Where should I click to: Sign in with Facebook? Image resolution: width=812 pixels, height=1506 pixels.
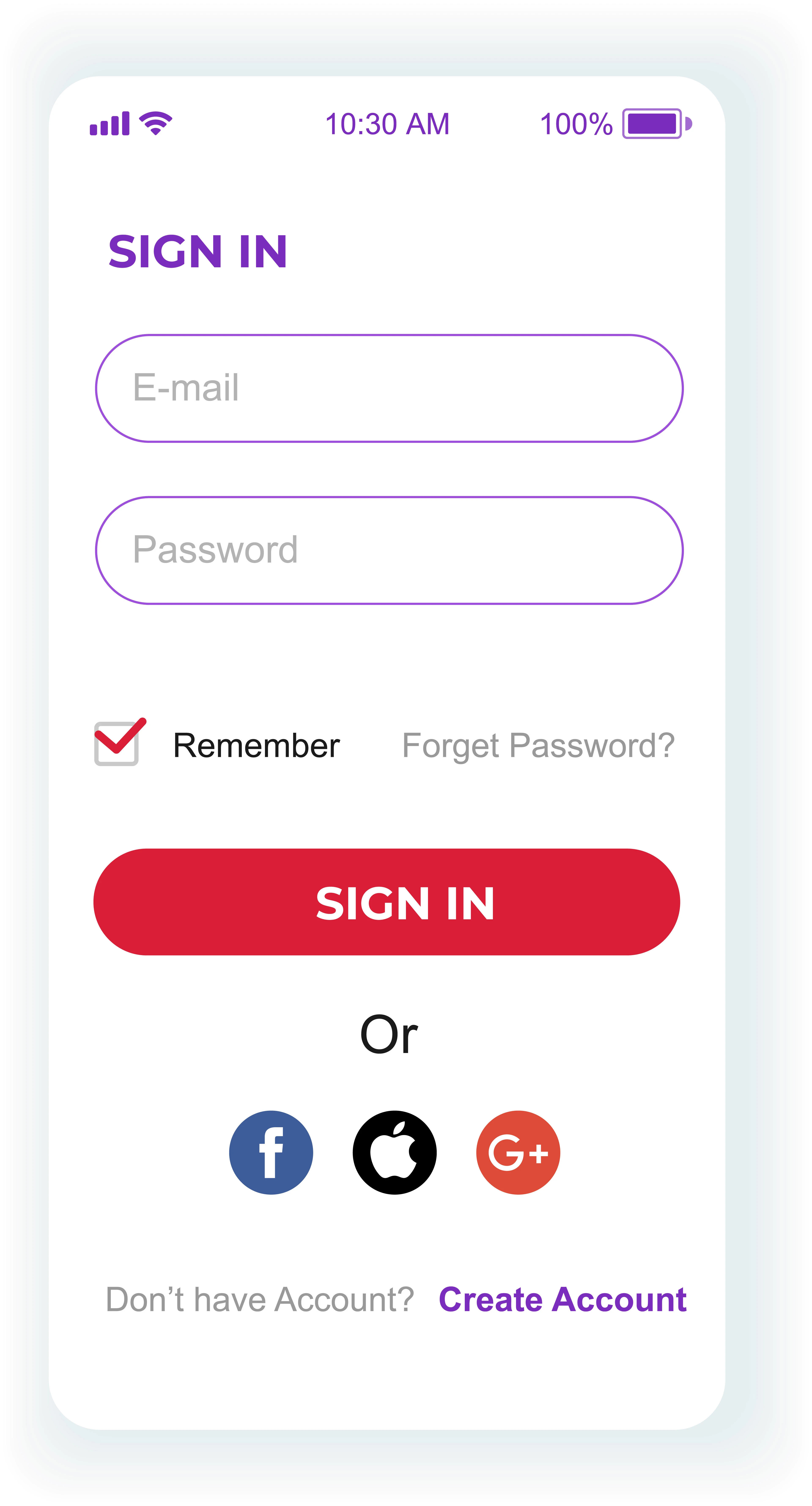pyautogui.click(x=271, y=1152)
